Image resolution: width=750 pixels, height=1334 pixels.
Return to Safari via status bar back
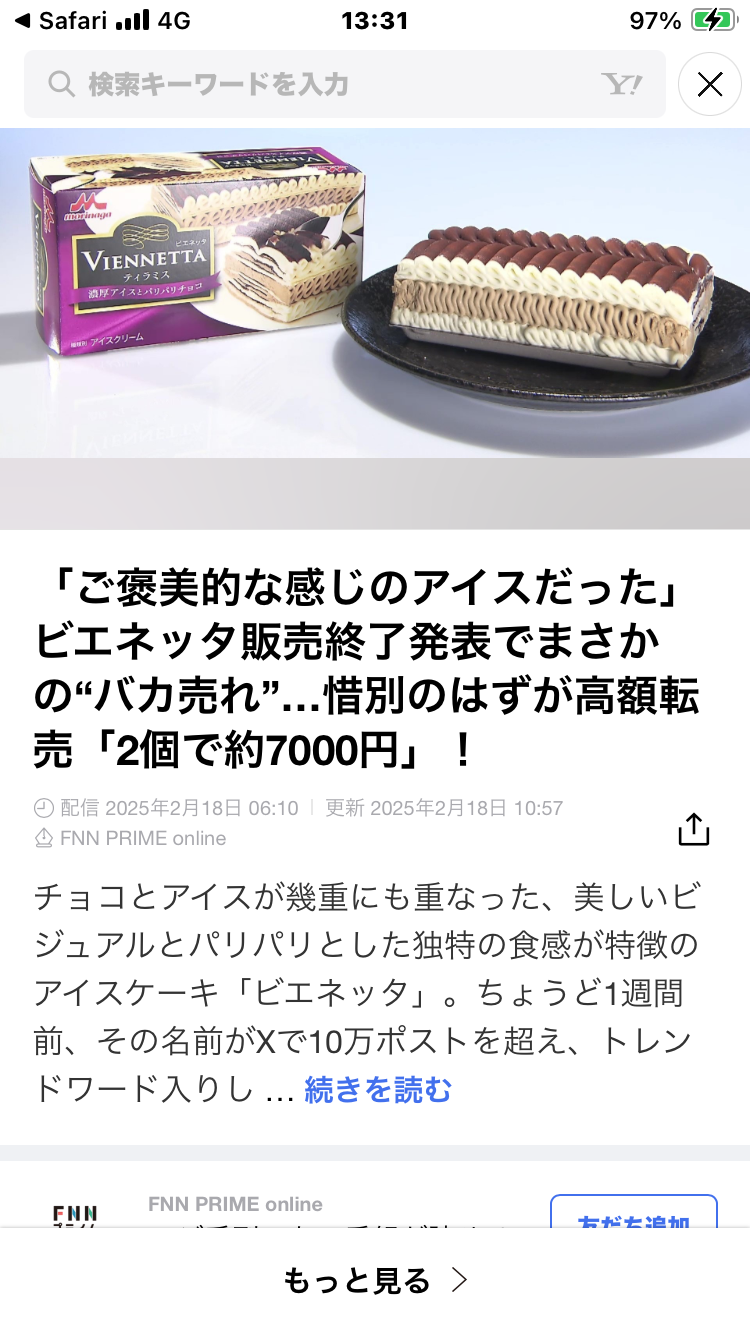click(x=60, y=21)
